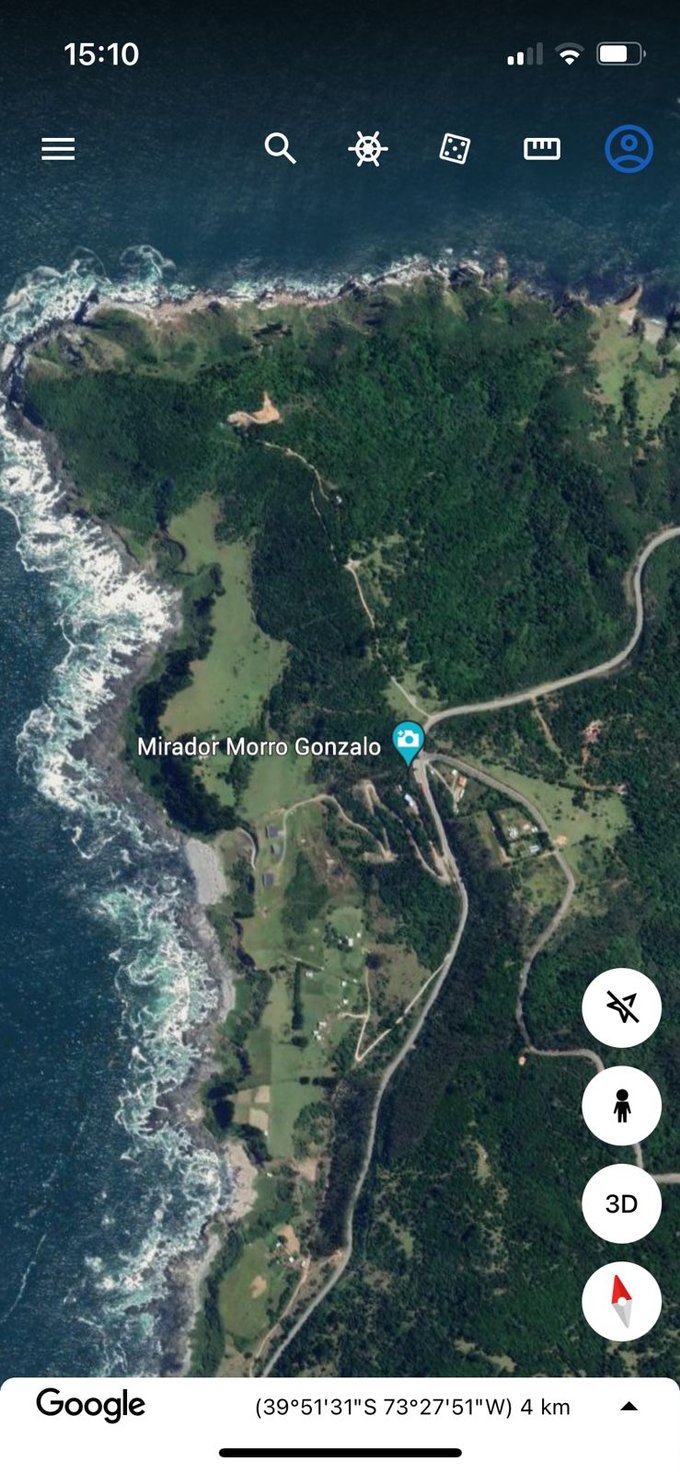Open the hamburger menu
This screenshot has width=680, height=1472.
coord(58,149)
